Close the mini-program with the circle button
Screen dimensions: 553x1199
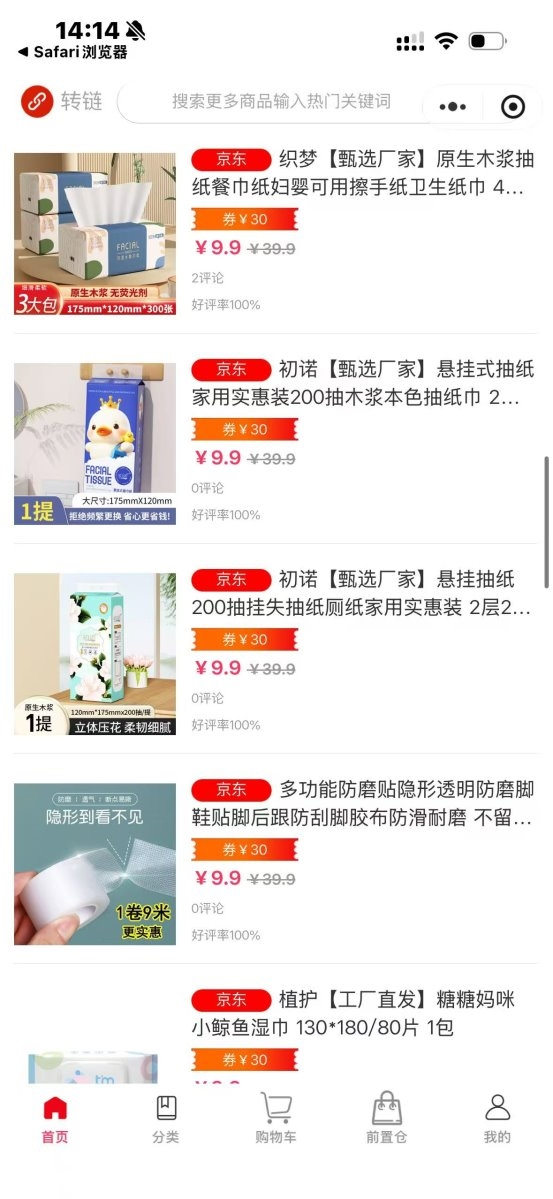513,107
